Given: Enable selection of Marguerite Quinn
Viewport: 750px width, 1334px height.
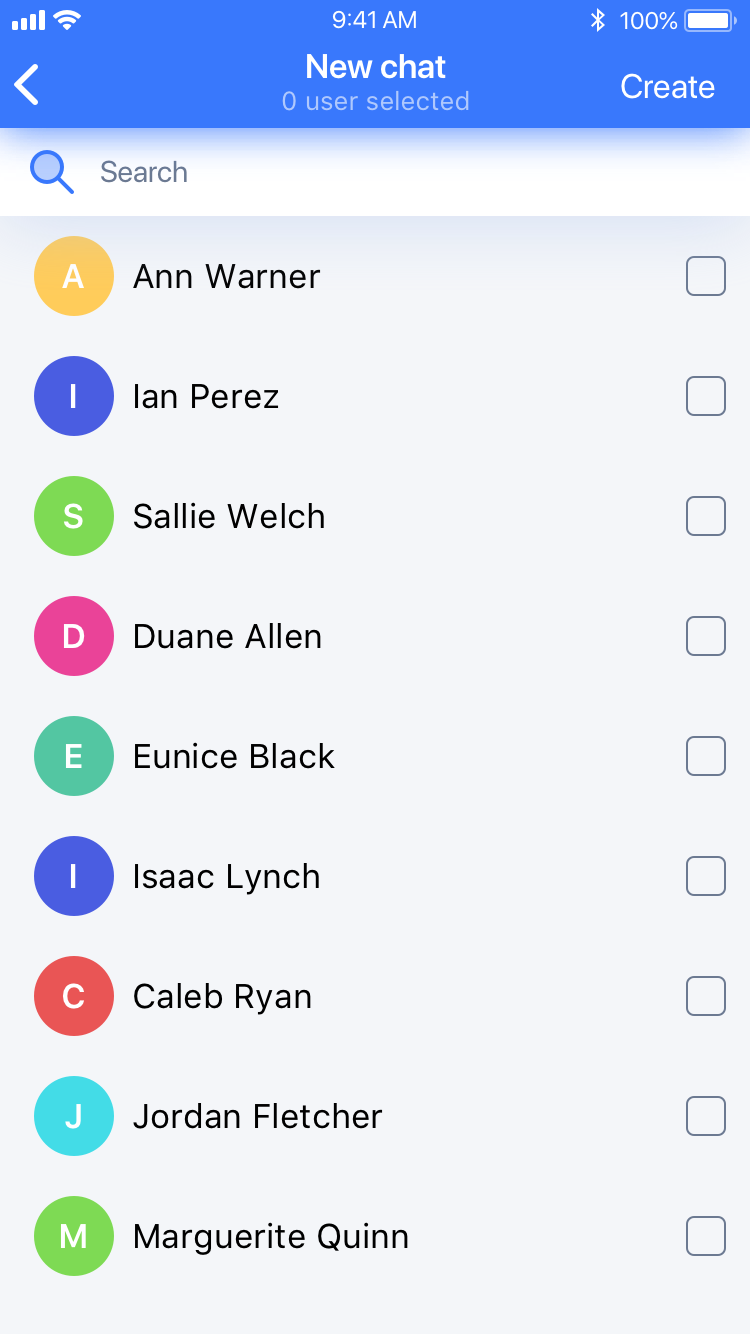Looking at the screenshot, I should pos(706,1236).
